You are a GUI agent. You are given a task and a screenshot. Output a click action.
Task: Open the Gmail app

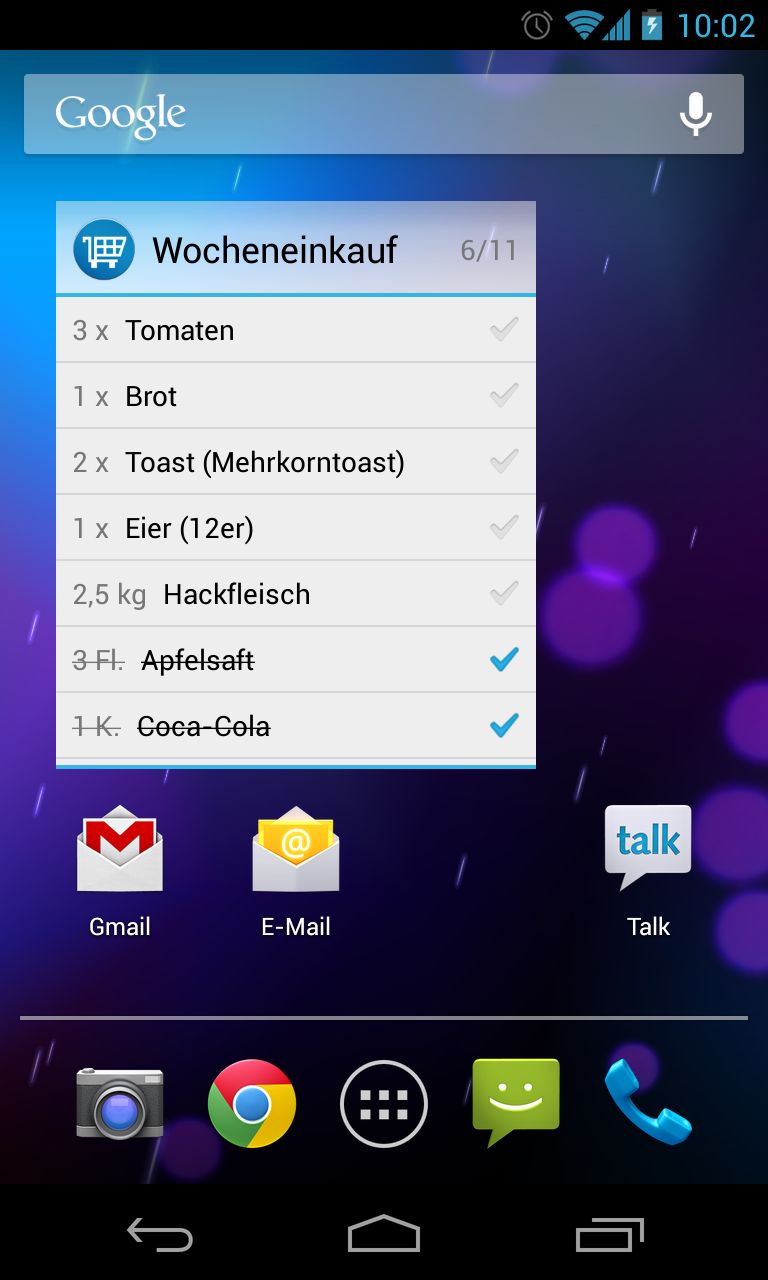(x=120, y=870)
